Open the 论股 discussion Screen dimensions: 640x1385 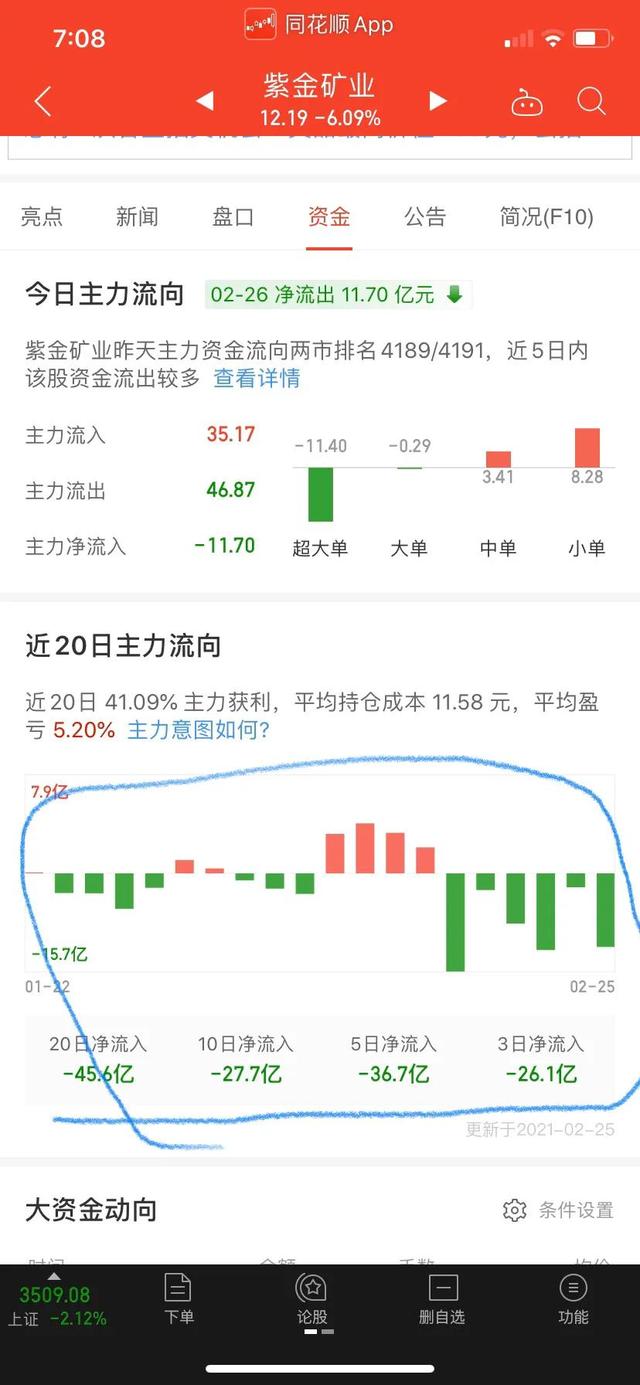312,1300
